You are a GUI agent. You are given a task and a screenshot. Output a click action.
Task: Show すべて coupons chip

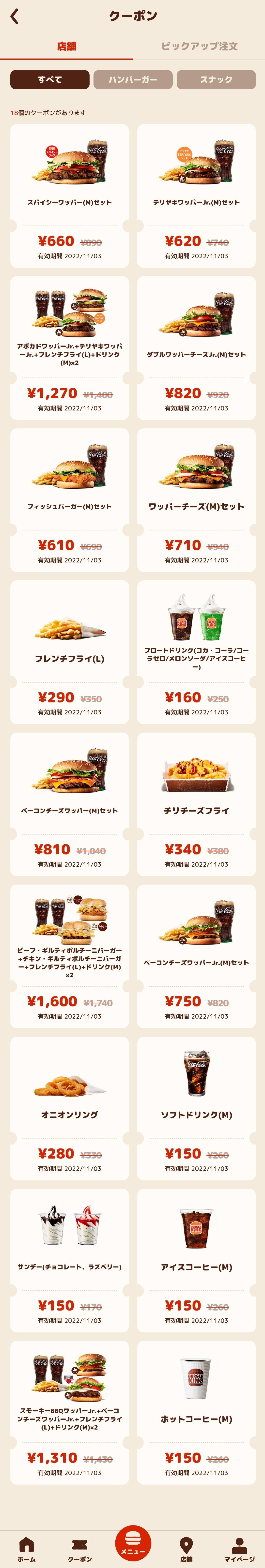point(50,80)
